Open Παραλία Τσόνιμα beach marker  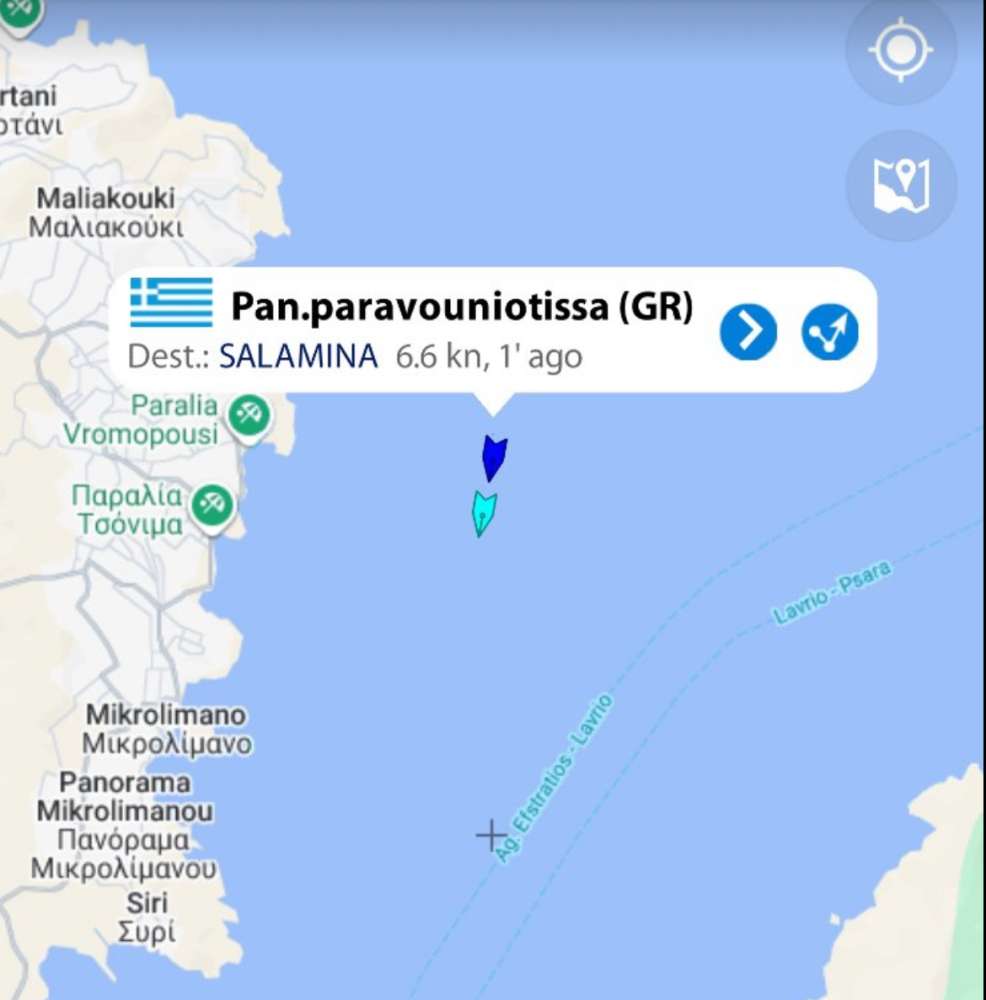tap(211, 504)
